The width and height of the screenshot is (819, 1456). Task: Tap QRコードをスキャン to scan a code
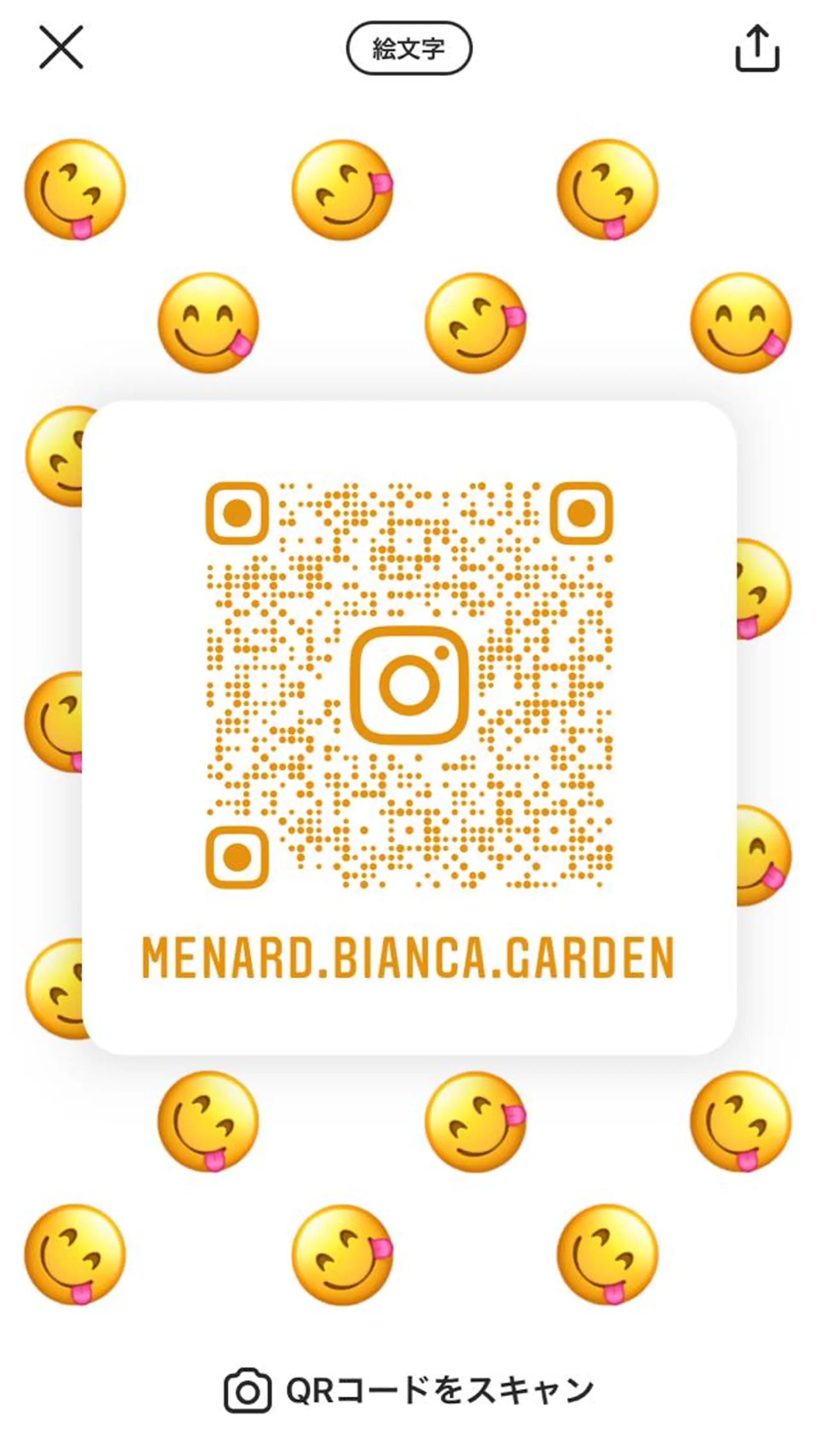[x=409, y=1390]
